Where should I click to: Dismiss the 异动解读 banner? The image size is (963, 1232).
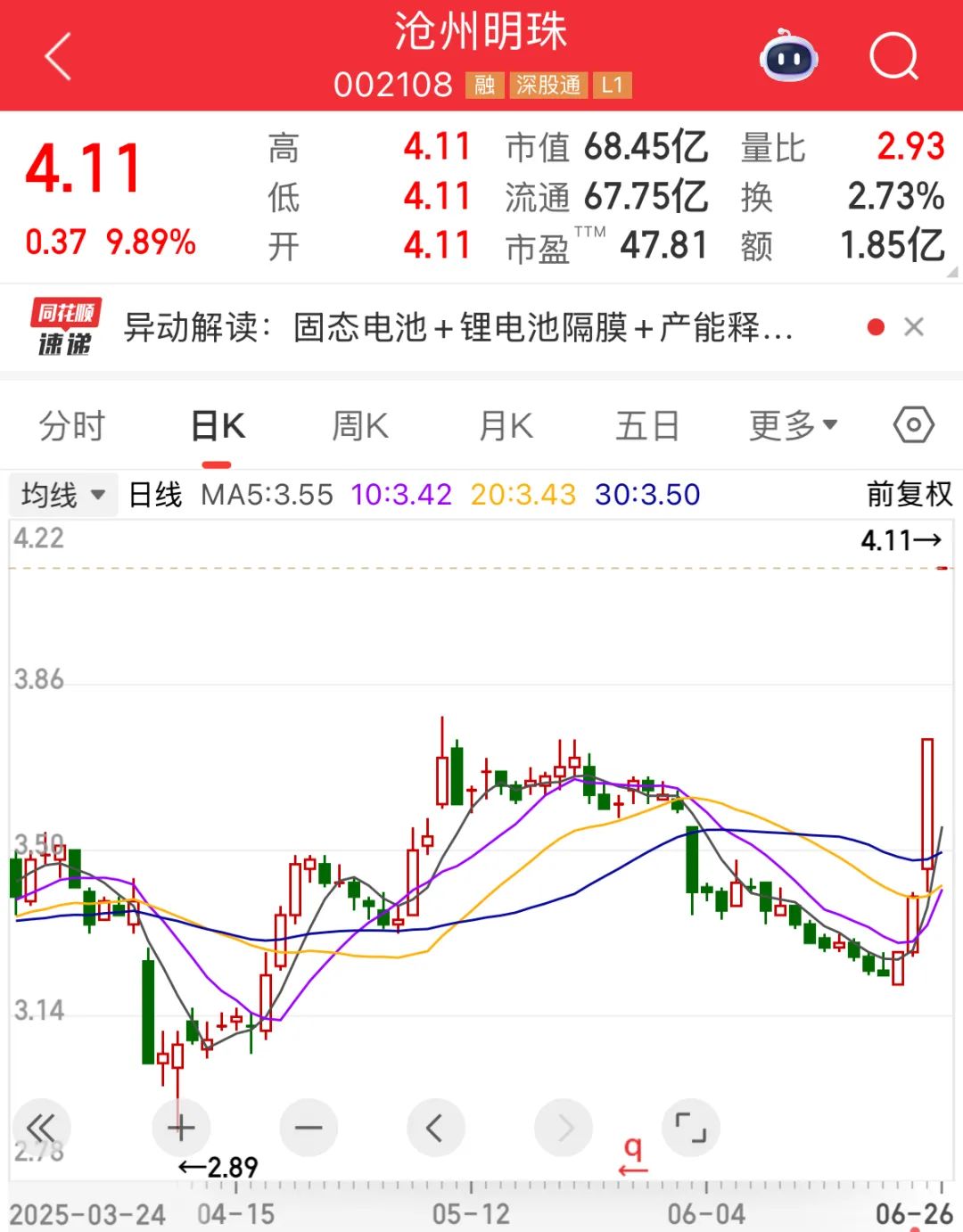913,327
